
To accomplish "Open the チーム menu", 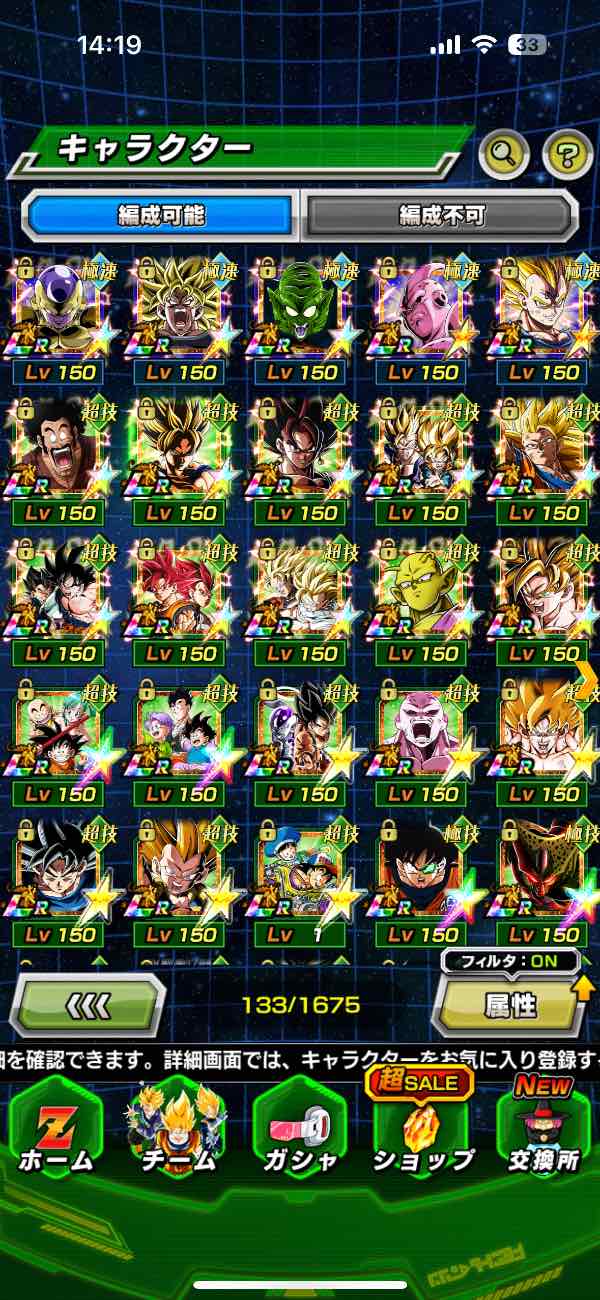I will coord(176,1128).
